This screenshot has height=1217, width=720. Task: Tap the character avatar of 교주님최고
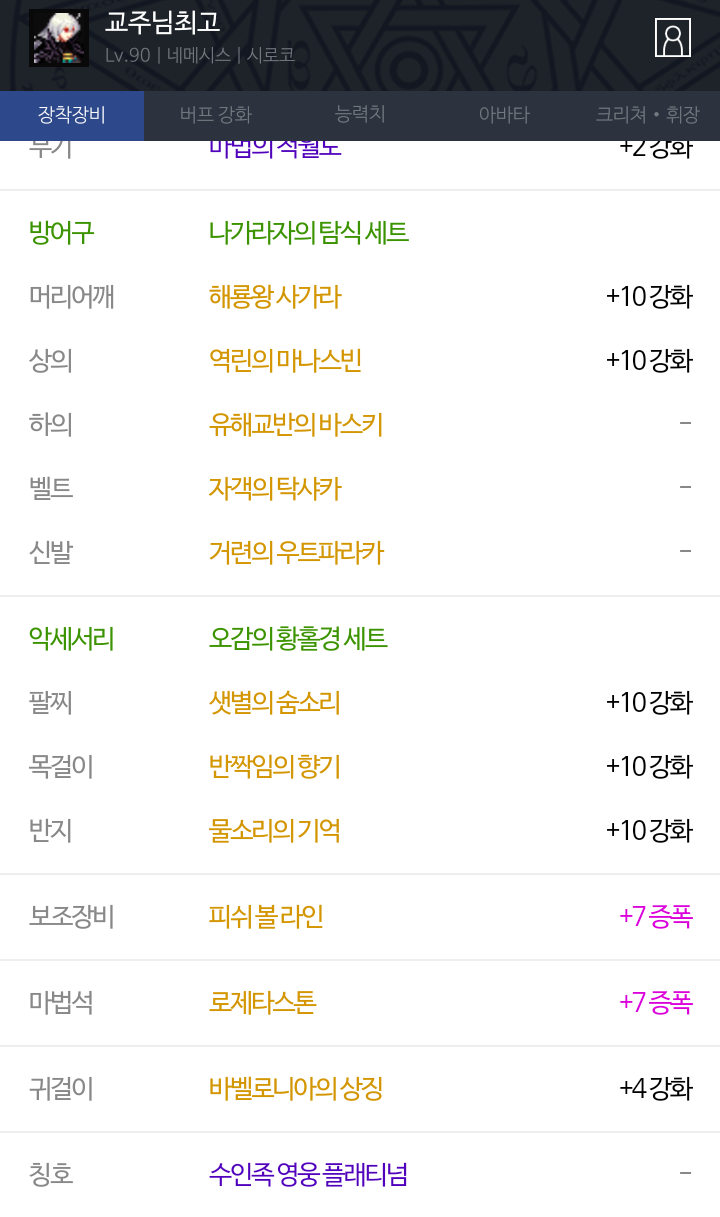coord(59,38)
